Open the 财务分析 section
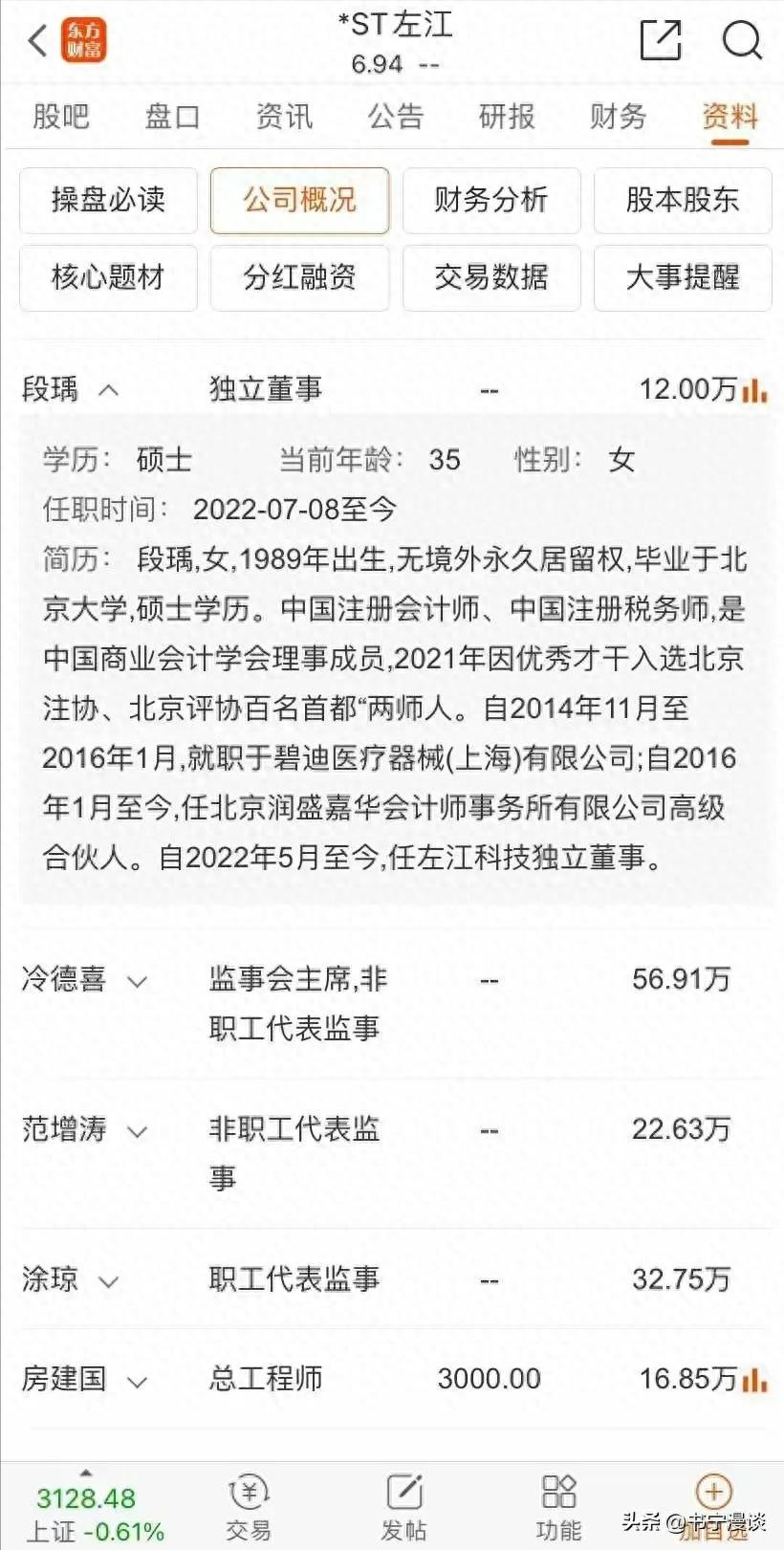 [490, 200]
